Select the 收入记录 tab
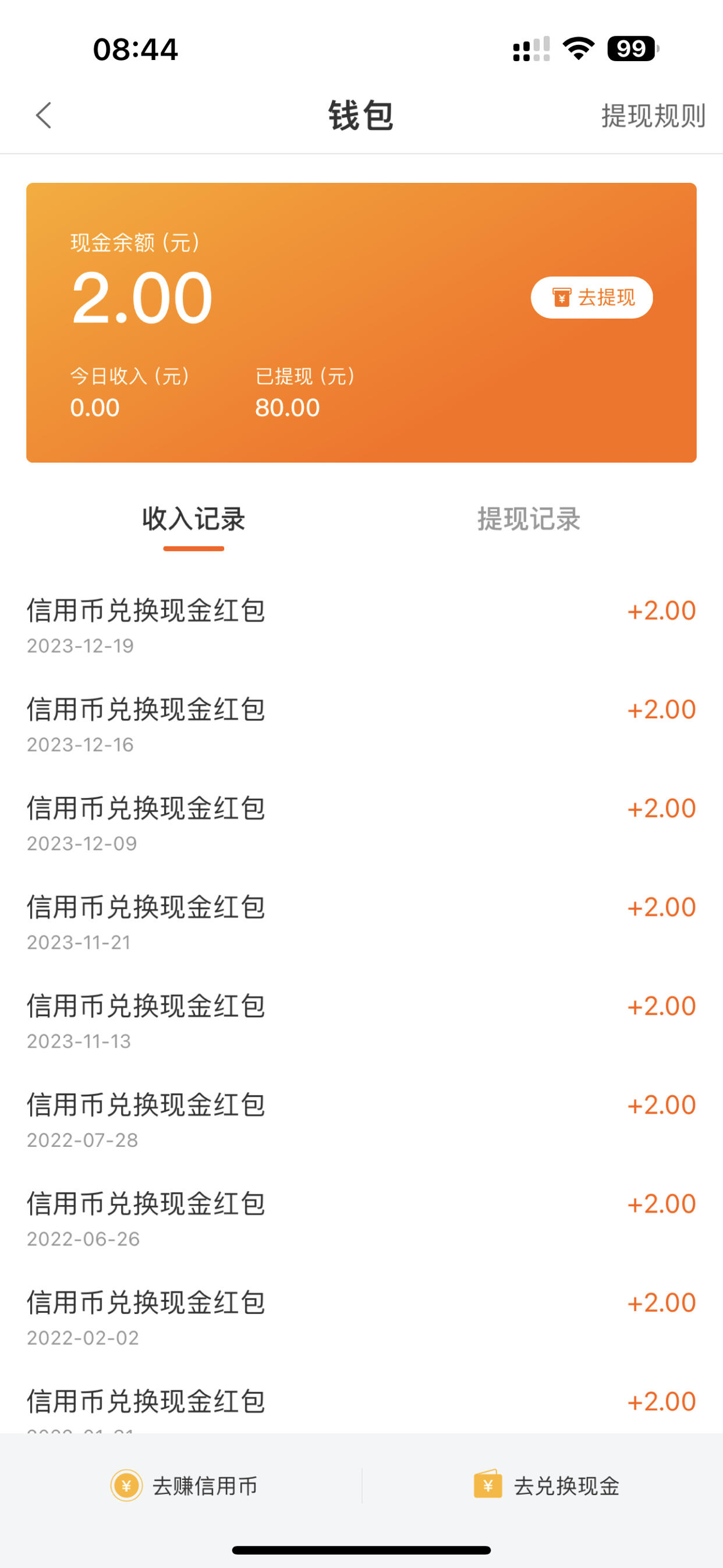Viewport: 723px width, 1568px height. [193, 519]
